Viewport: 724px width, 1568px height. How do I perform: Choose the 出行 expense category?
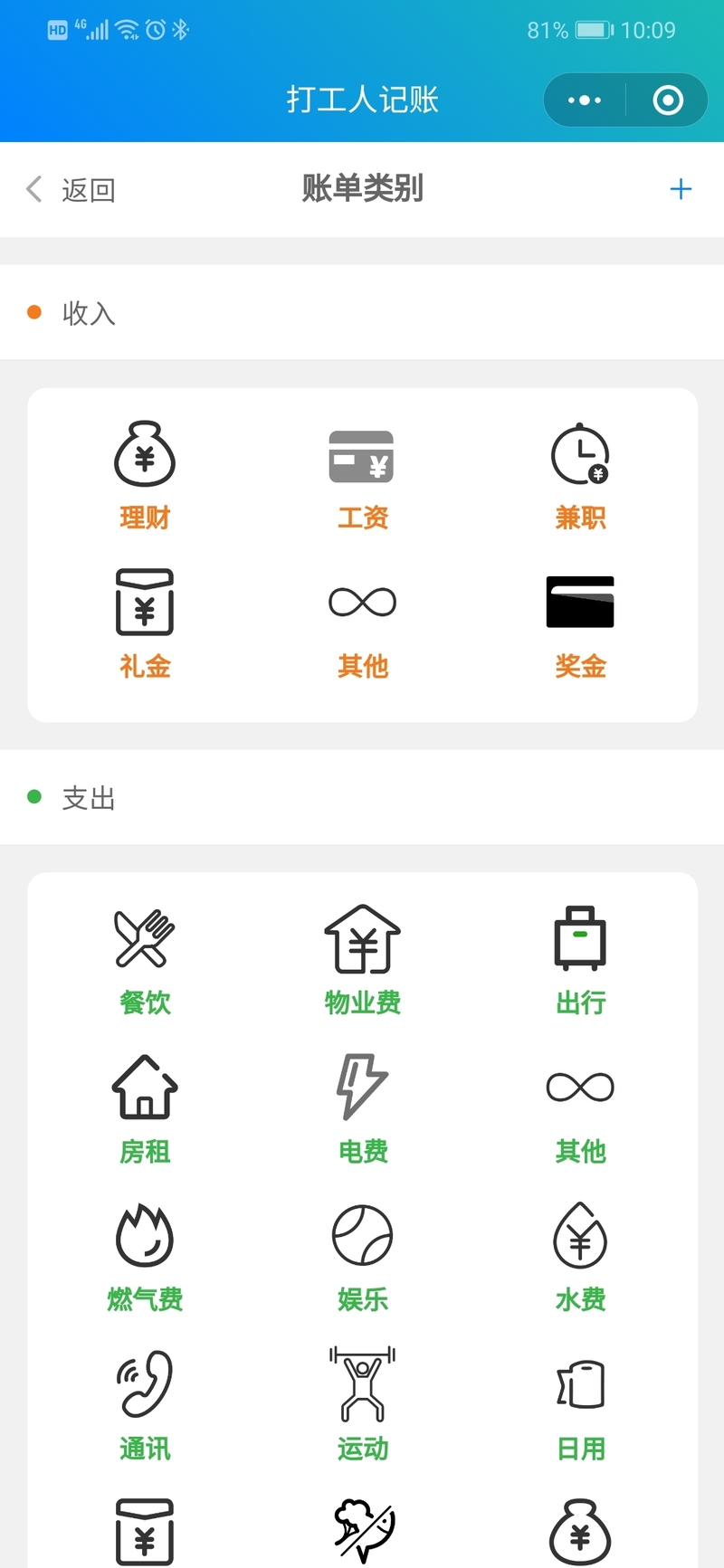click(580, 961)
